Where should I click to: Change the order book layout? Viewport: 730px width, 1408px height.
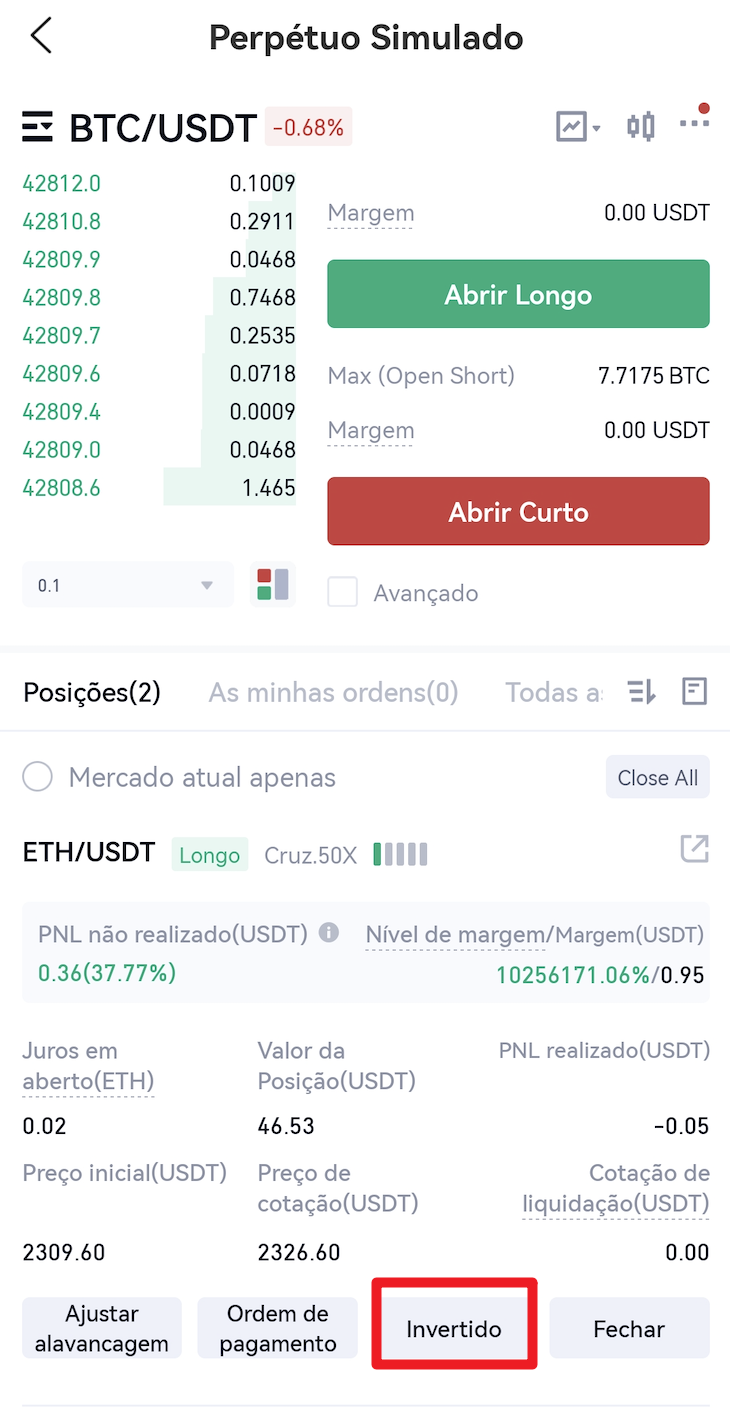pyautogui.click(x=272, y=585)
